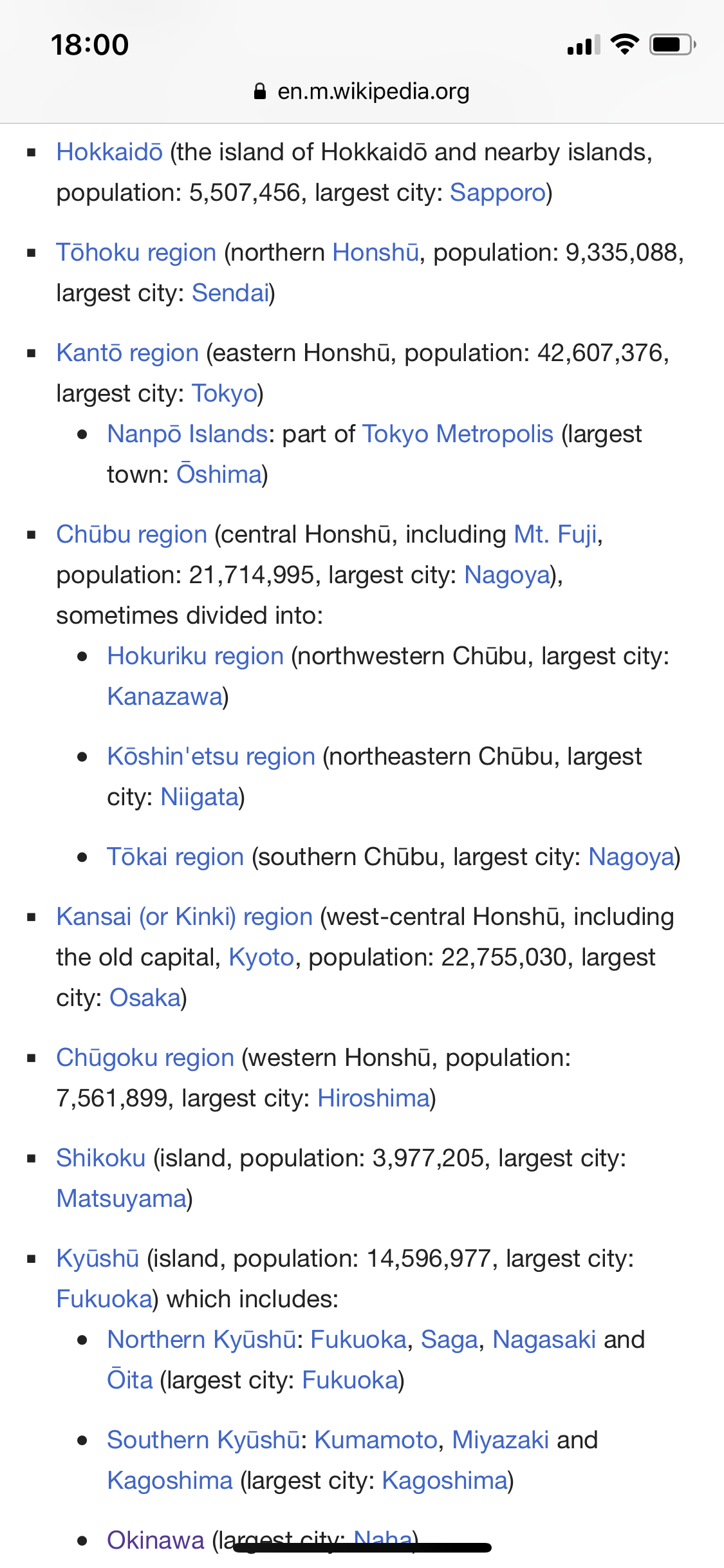Screen dimensions: 724x1568
Task: Go to the Kanazawa page
Action: tap(165, 697)
